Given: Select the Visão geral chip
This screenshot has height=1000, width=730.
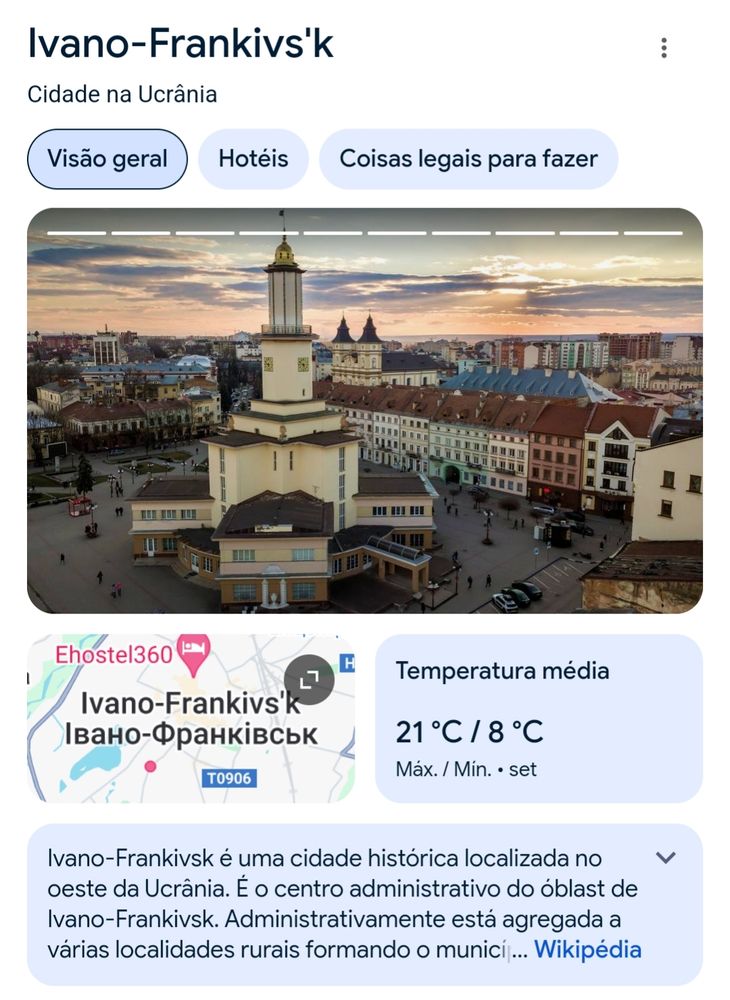Looking at the screenshot, I should (x=107, y=159).
